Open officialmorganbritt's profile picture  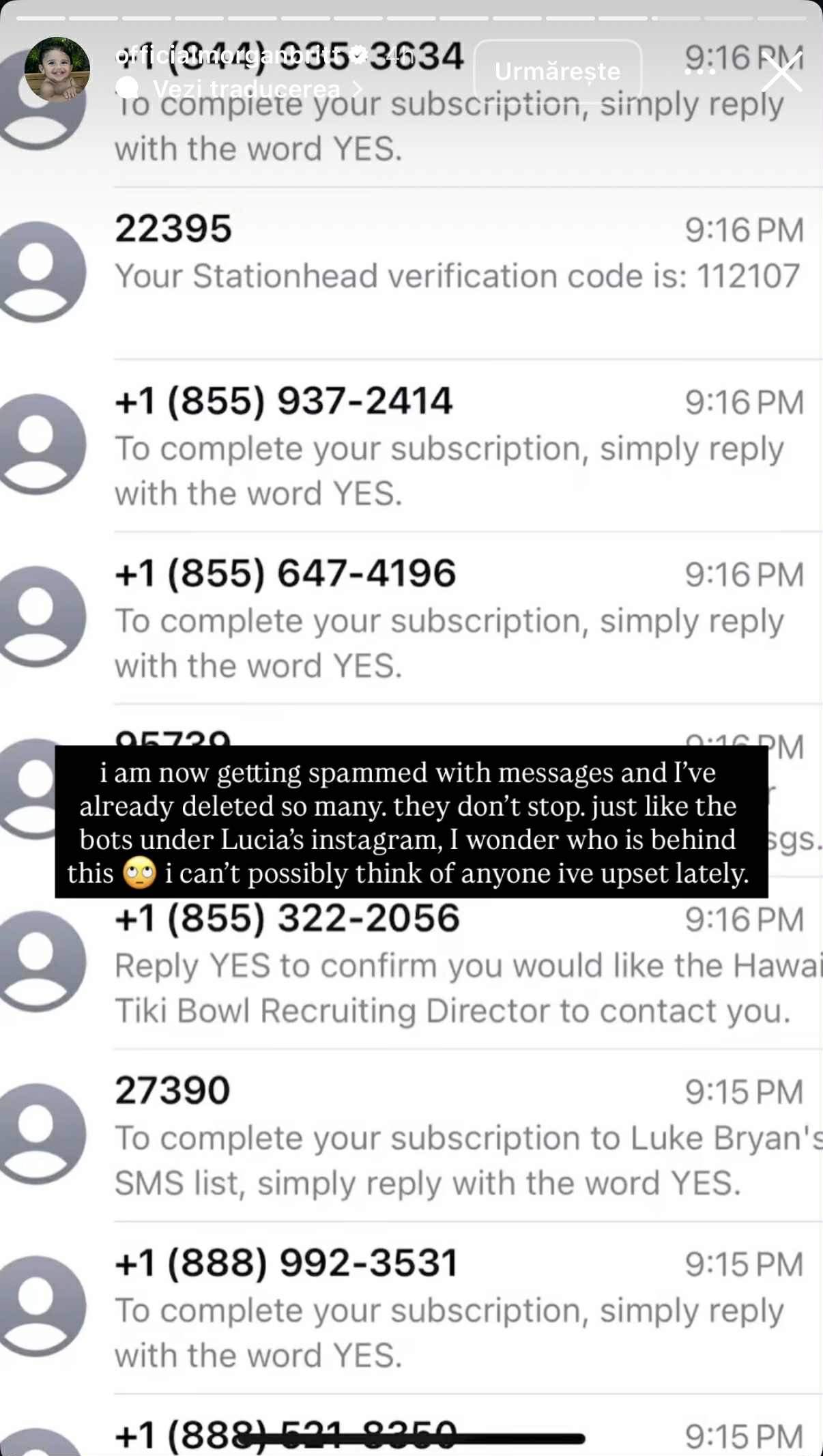(x=57, y=70)
